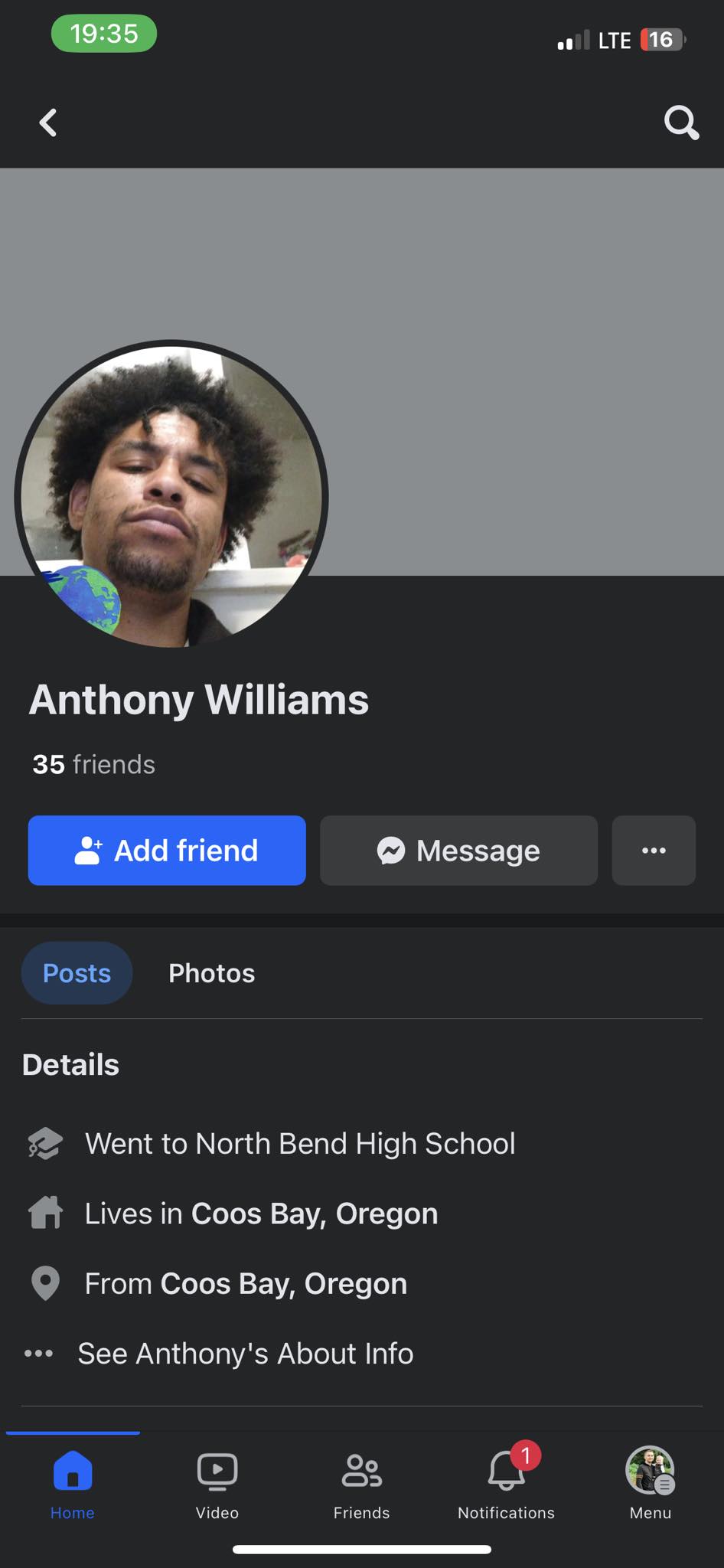
Task: Tap the Add friend button
Action: pos(167,851)
